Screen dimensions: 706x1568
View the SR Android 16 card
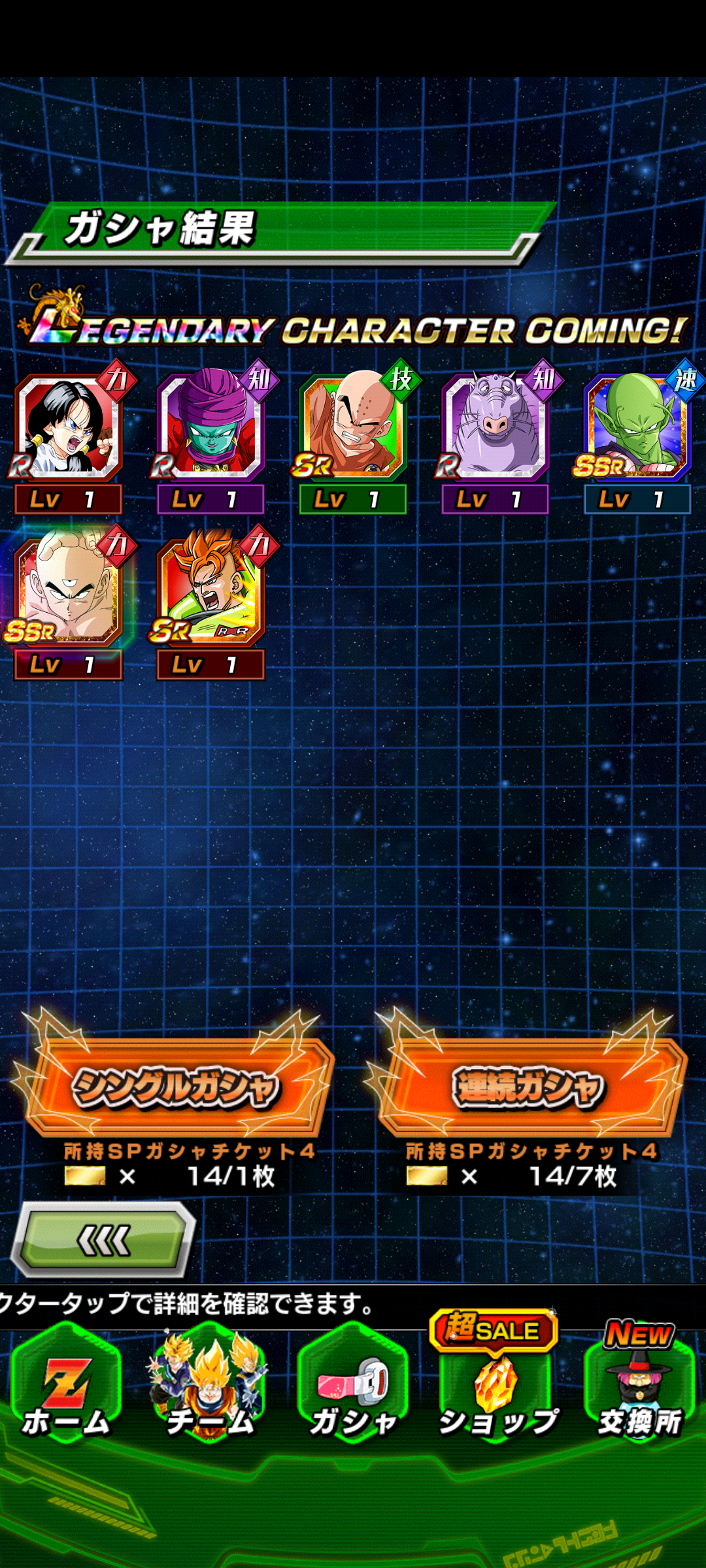coord(211,602)
